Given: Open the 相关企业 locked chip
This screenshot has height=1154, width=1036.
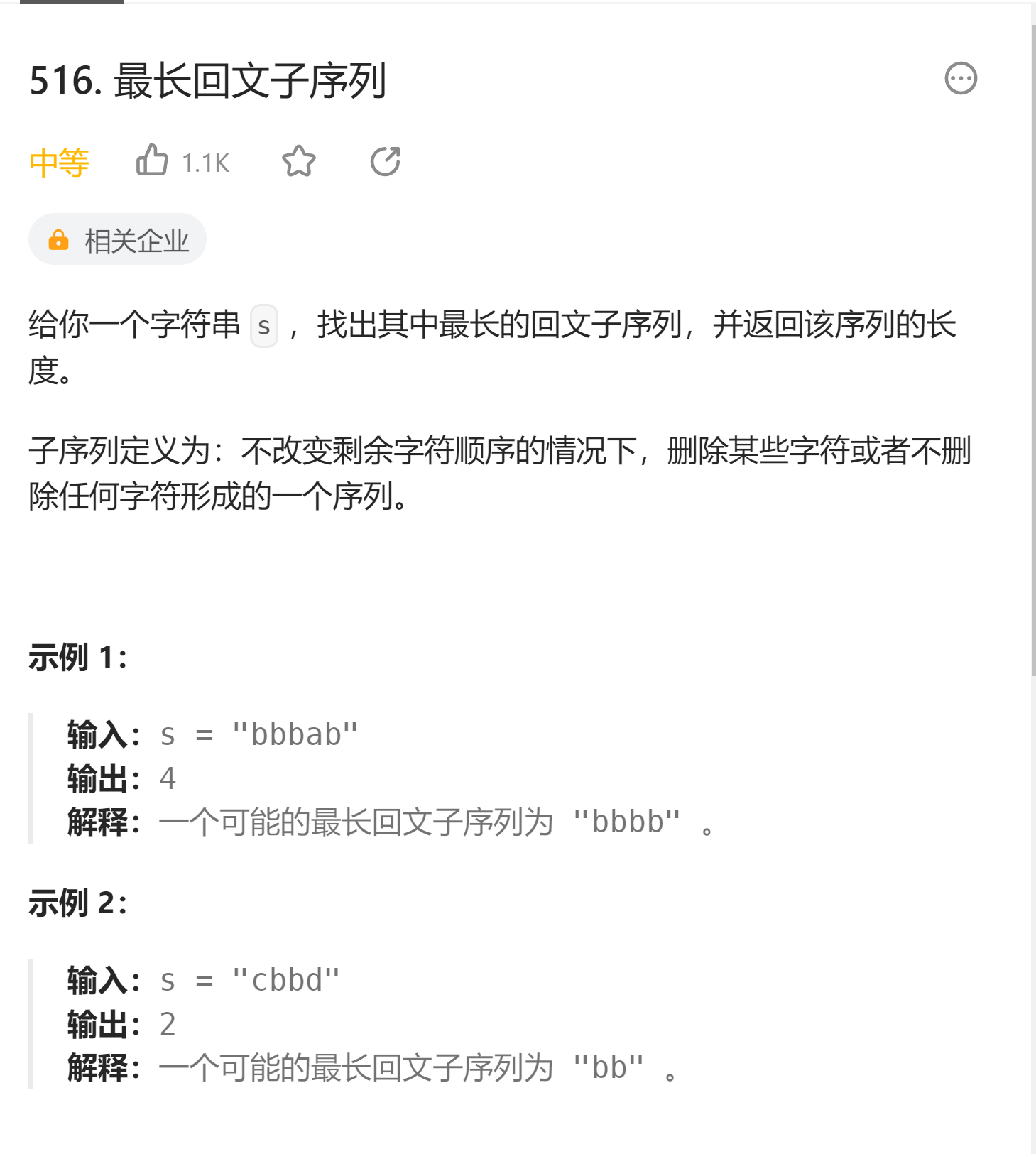Looking at the screenshot, I should (118, 240).
